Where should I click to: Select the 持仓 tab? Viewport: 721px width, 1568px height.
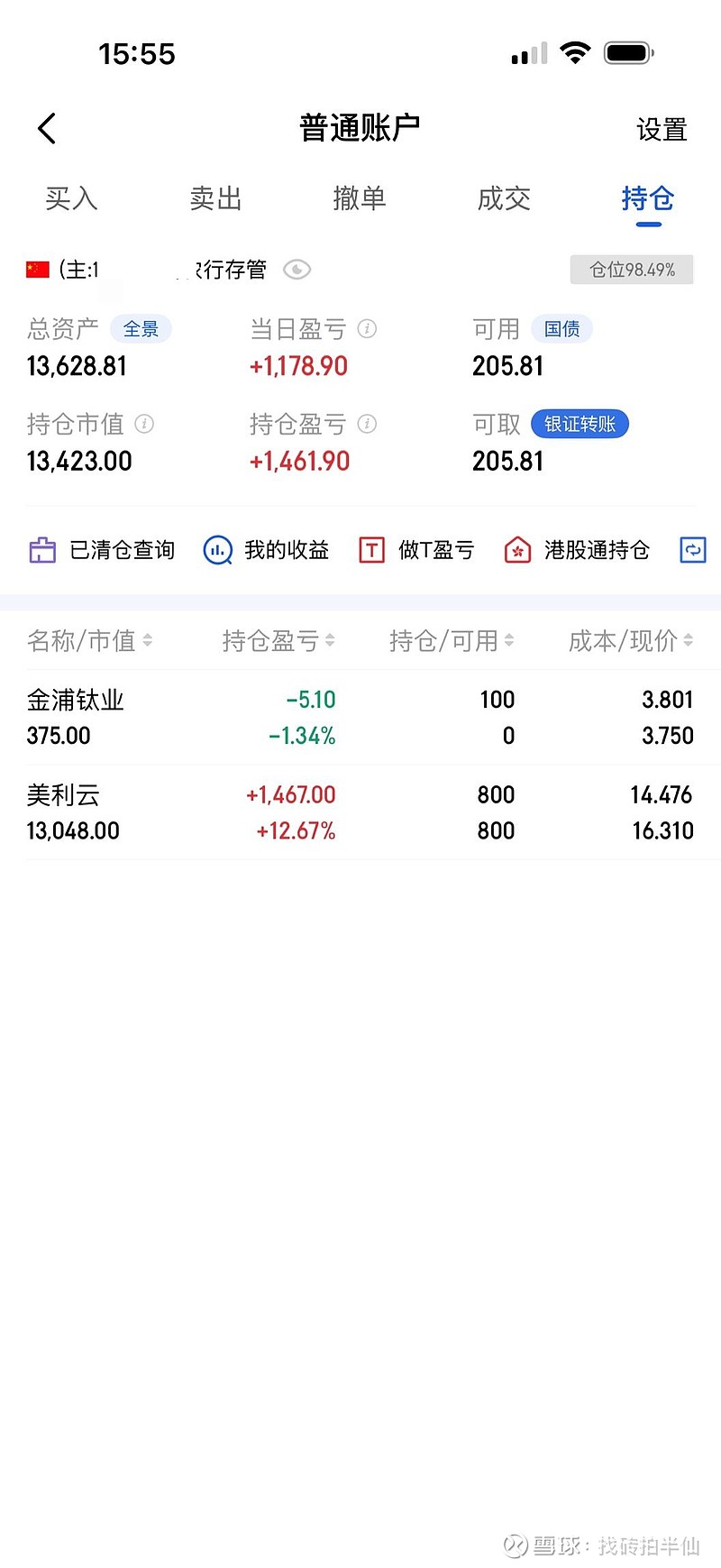click(x=647, y=198)
